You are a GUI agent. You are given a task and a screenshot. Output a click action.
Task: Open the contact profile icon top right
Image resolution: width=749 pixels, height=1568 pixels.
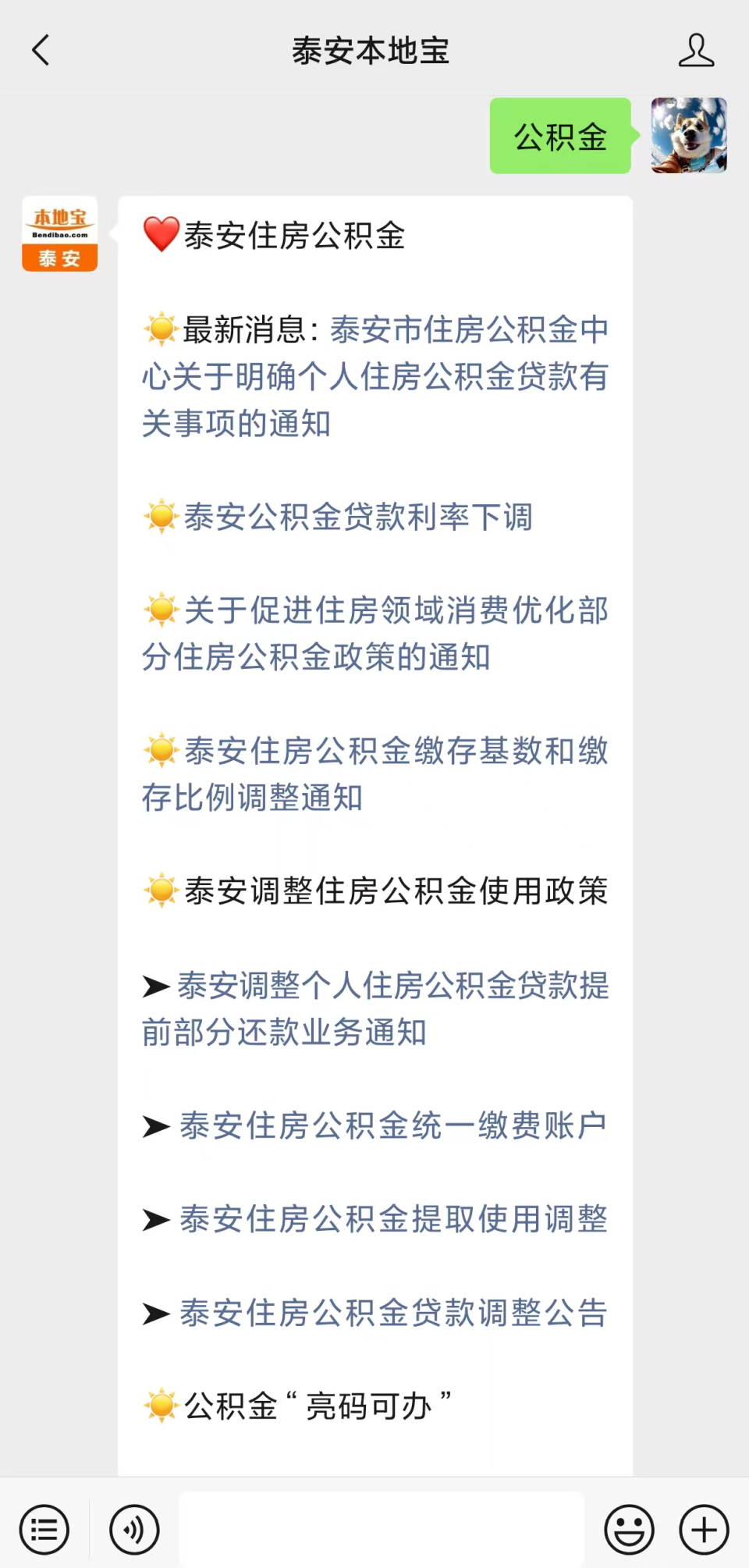[x=698, y=50]
